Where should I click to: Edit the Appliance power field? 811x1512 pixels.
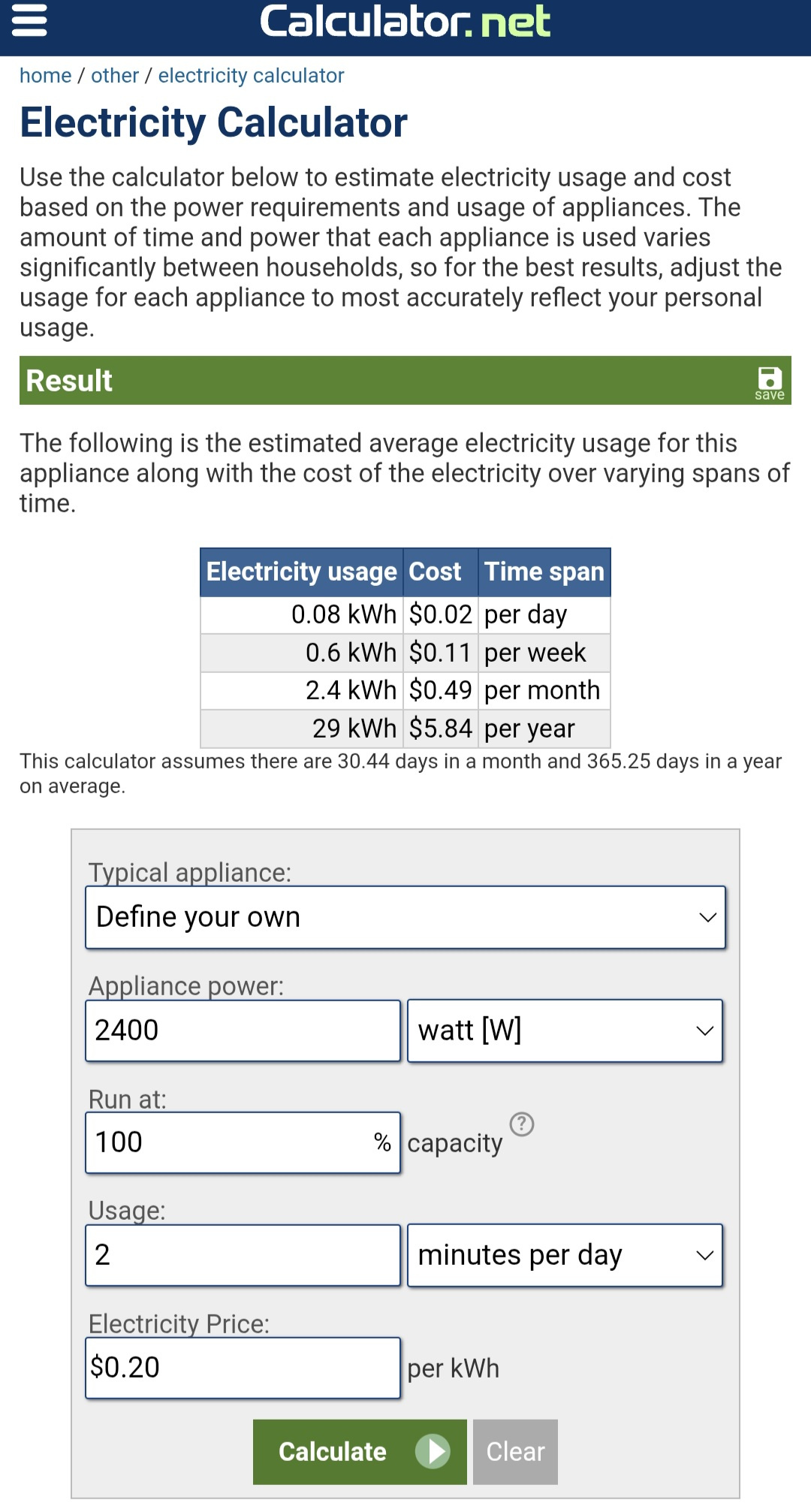coord(243,1031)
